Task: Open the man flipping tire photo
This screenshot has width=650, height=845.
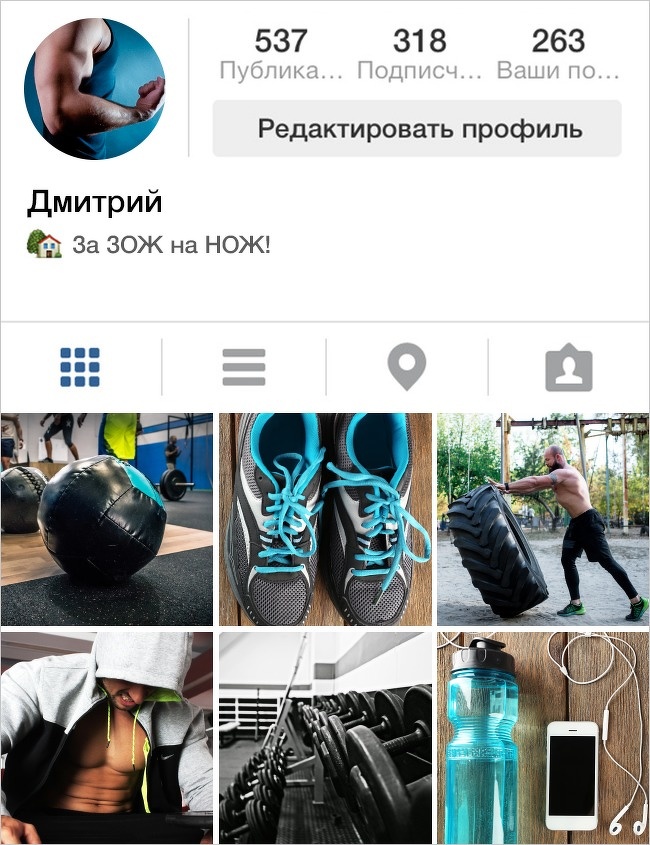Action: click(543, 519)
